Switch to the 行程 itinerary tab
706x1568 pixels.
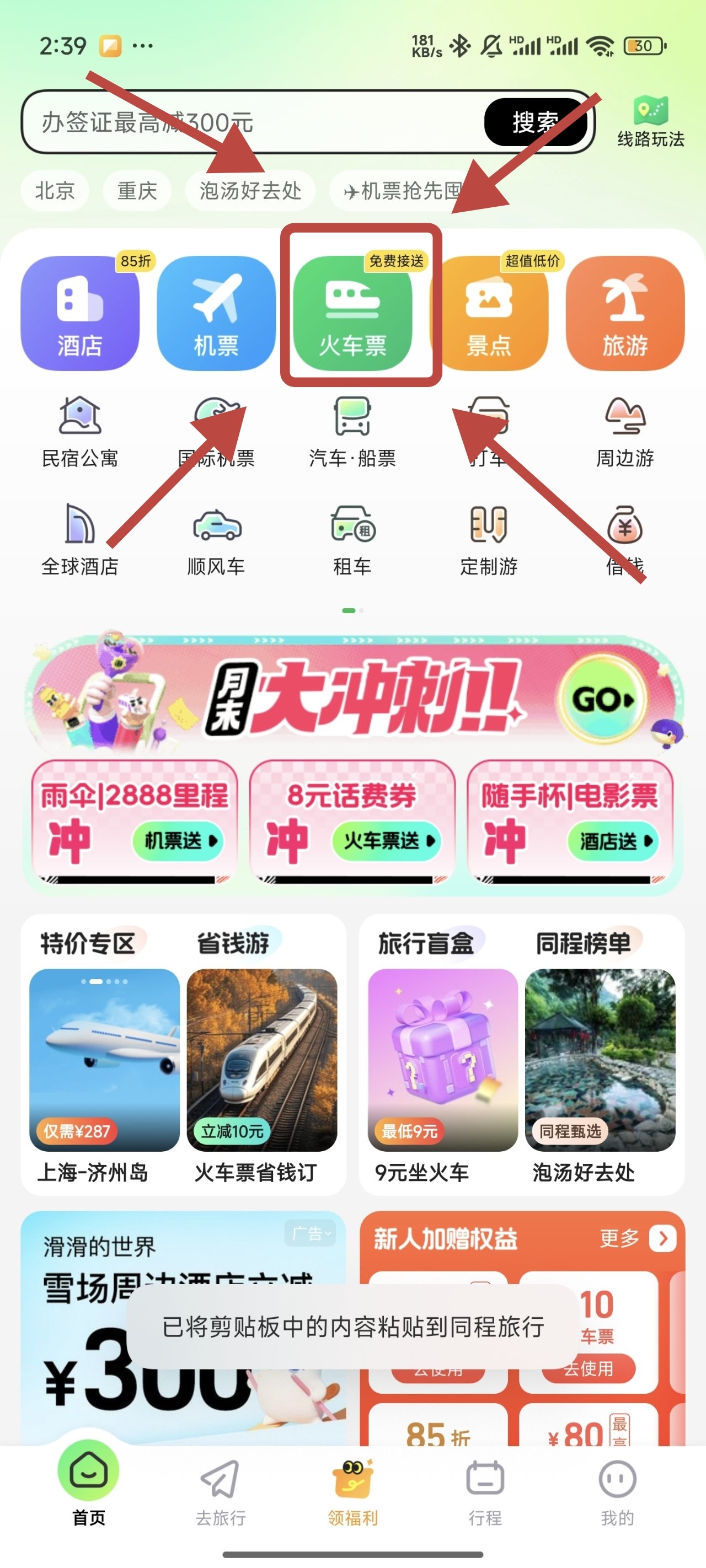click(x=485, y=1491)
